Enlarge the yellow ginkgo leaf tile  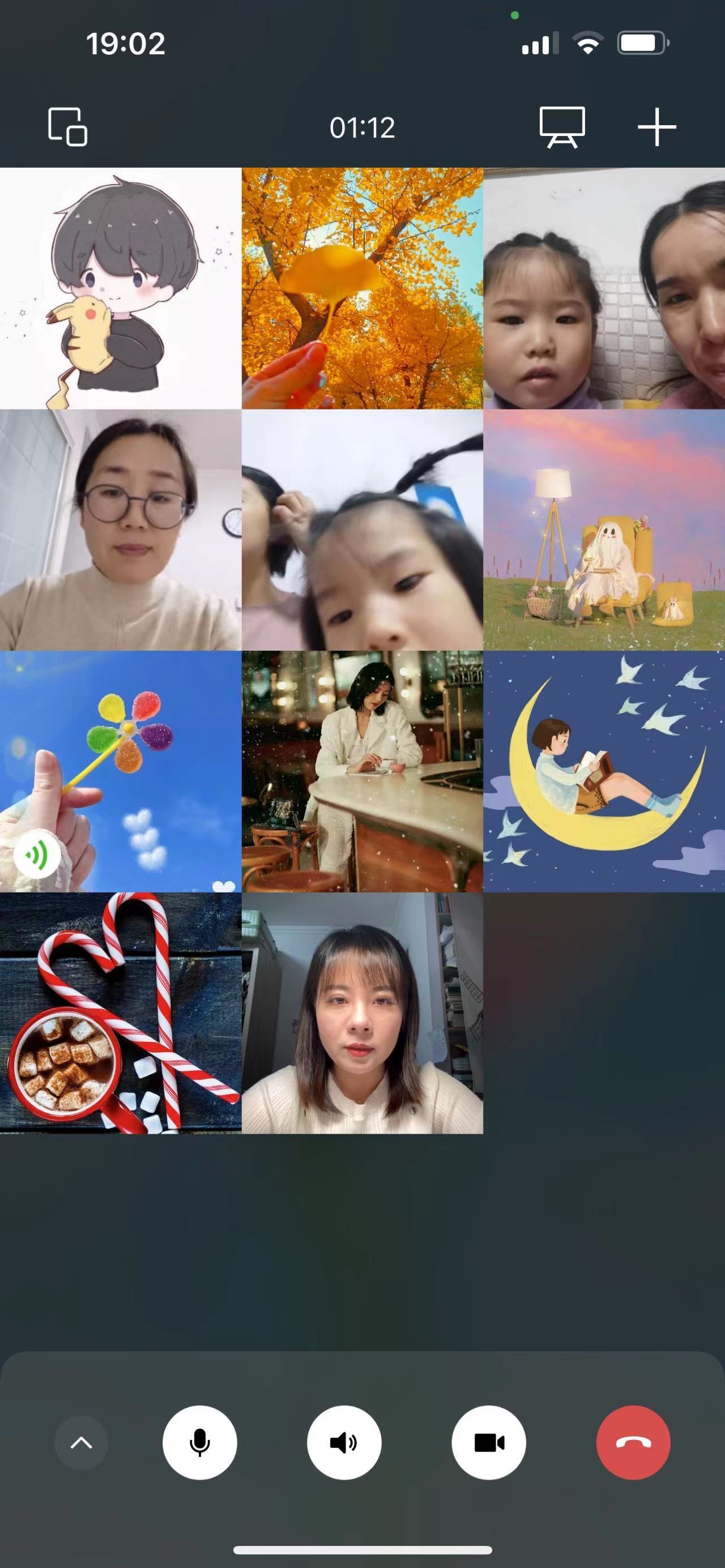pos(362,288)
